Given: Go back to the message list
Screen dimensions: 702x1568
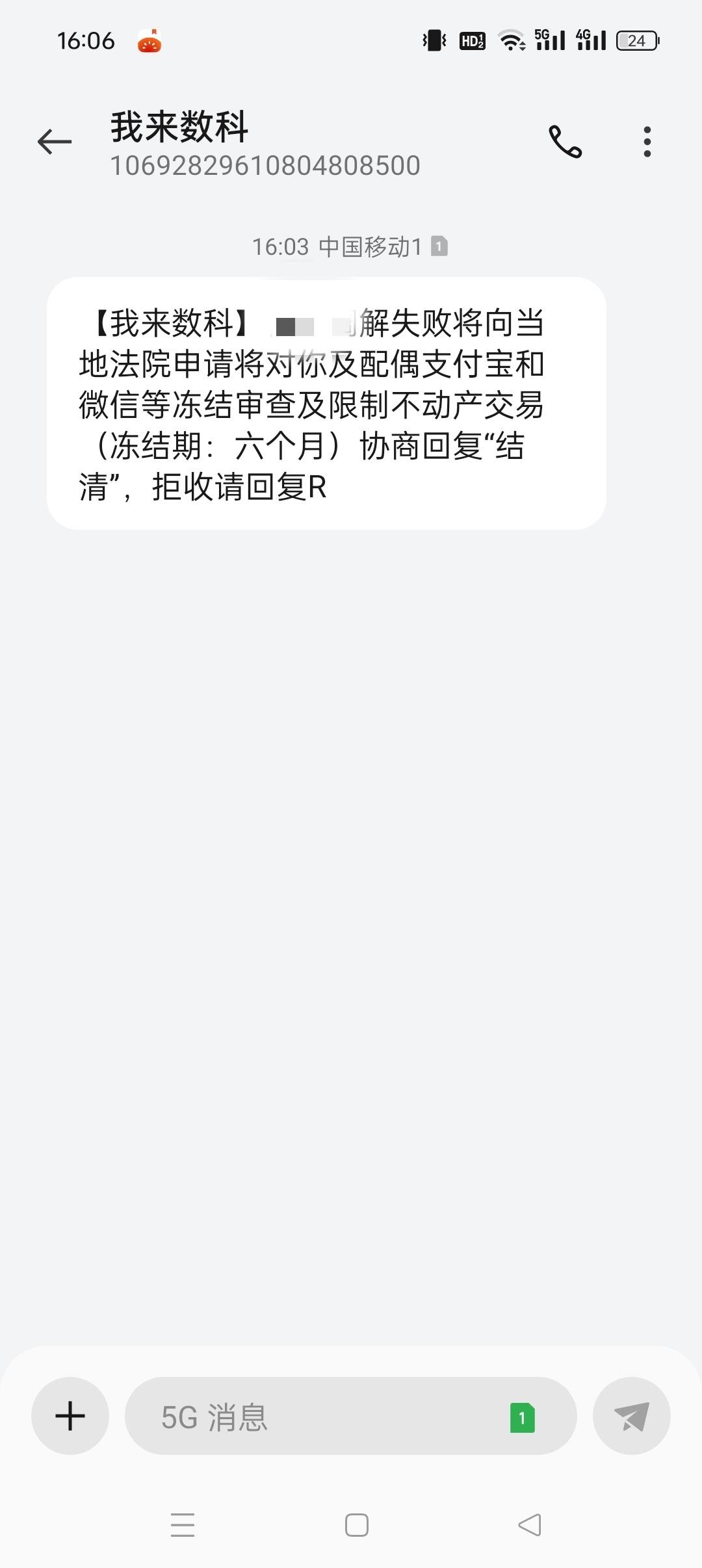Looking at the screenshot, I should tap(55, 142).
